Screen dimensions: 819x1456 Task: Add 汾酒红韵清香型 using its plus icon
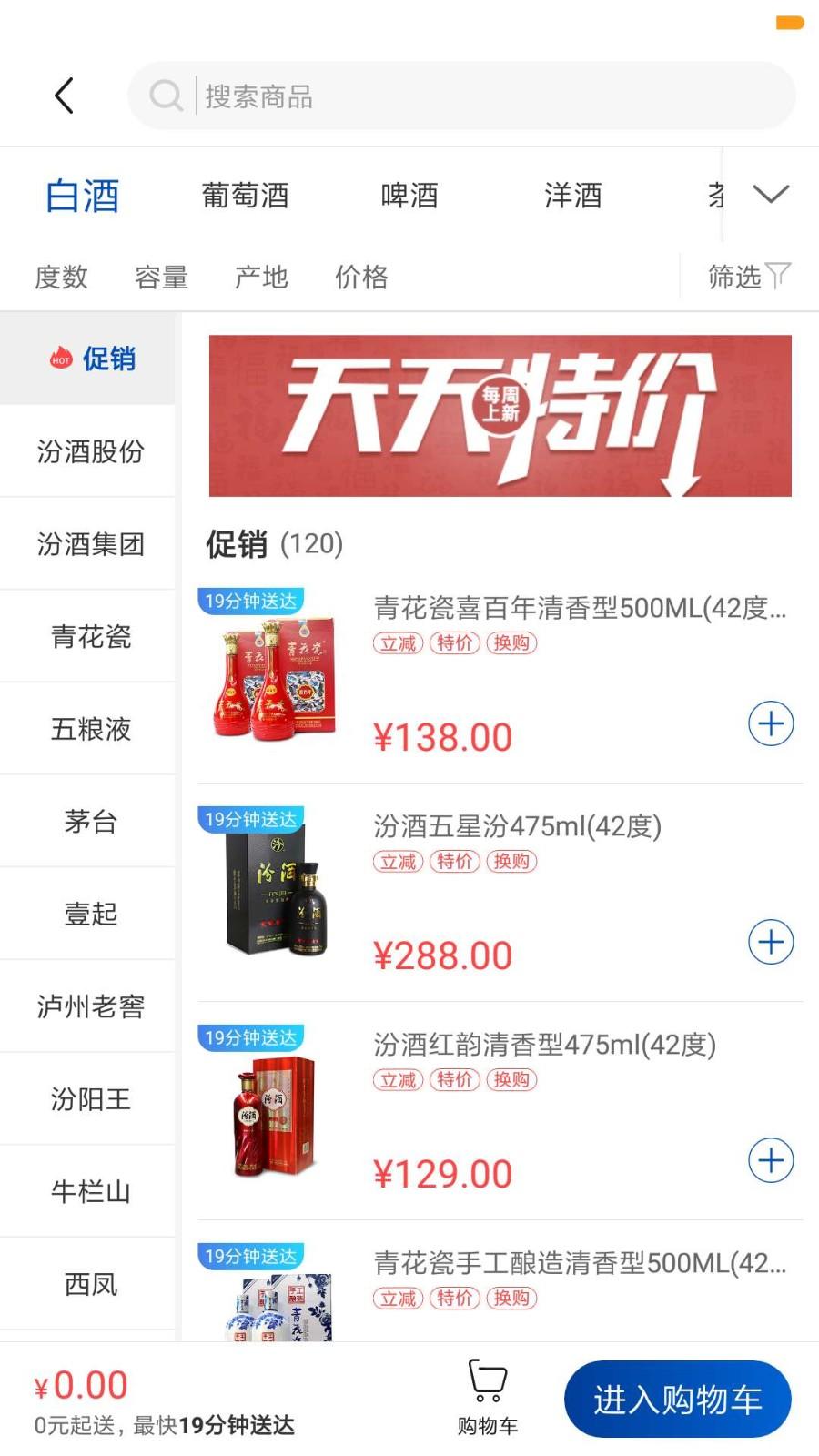[x=771, y=1160]
